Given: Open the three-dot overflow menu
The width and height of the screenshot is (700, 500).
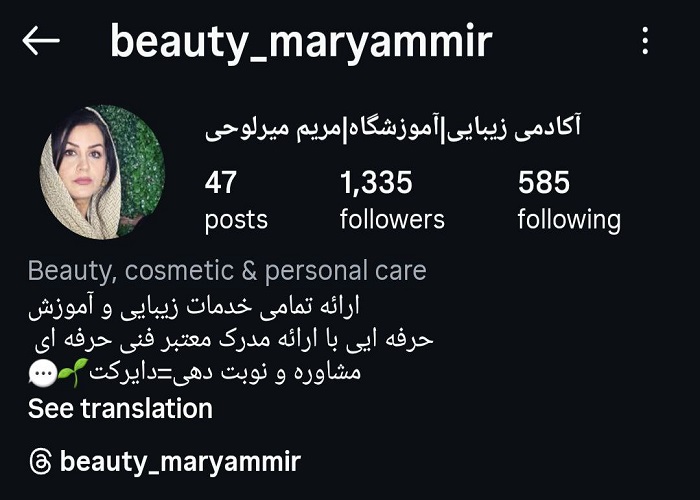Looking at the screenshot, I should pos(645,41).
